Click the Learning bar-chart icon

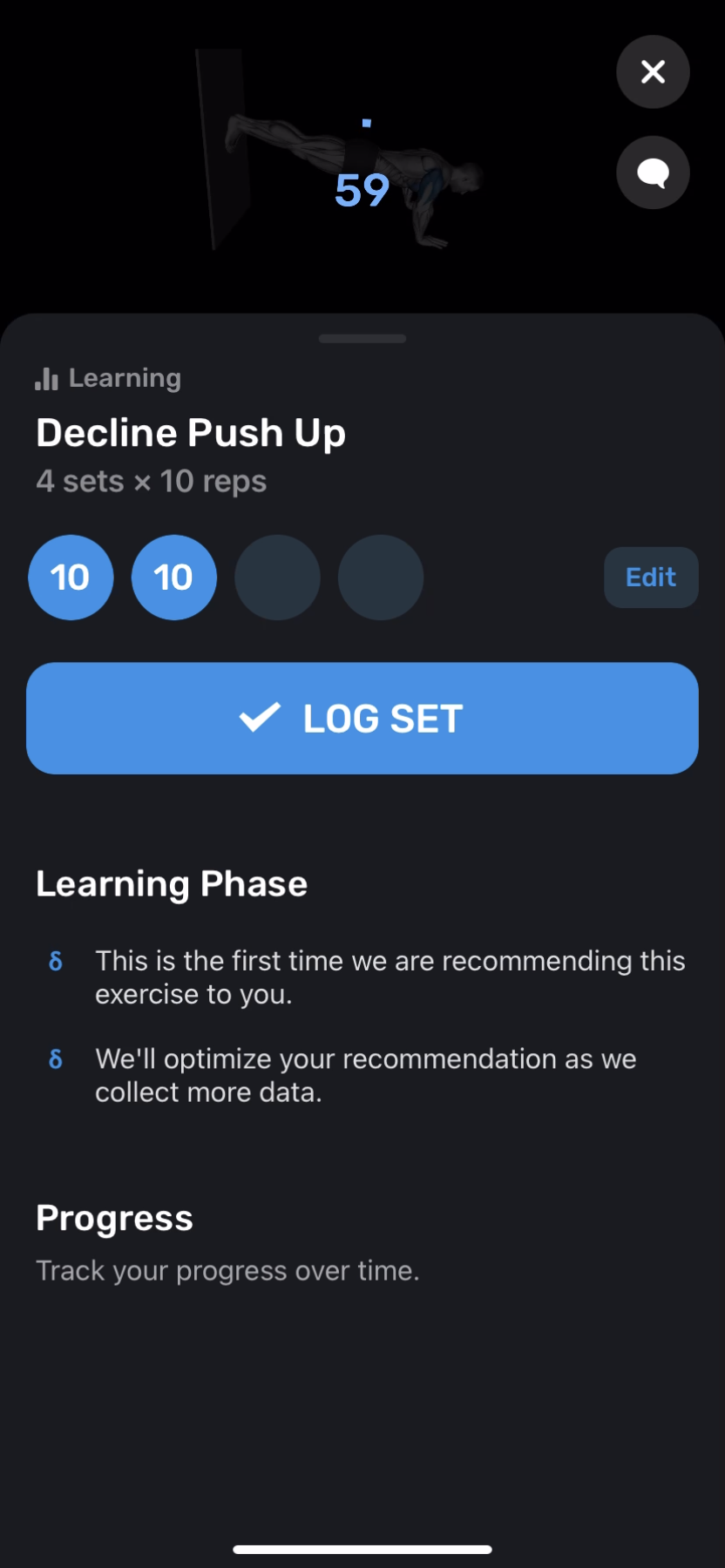pyautogui.click(x=45, y=378)
